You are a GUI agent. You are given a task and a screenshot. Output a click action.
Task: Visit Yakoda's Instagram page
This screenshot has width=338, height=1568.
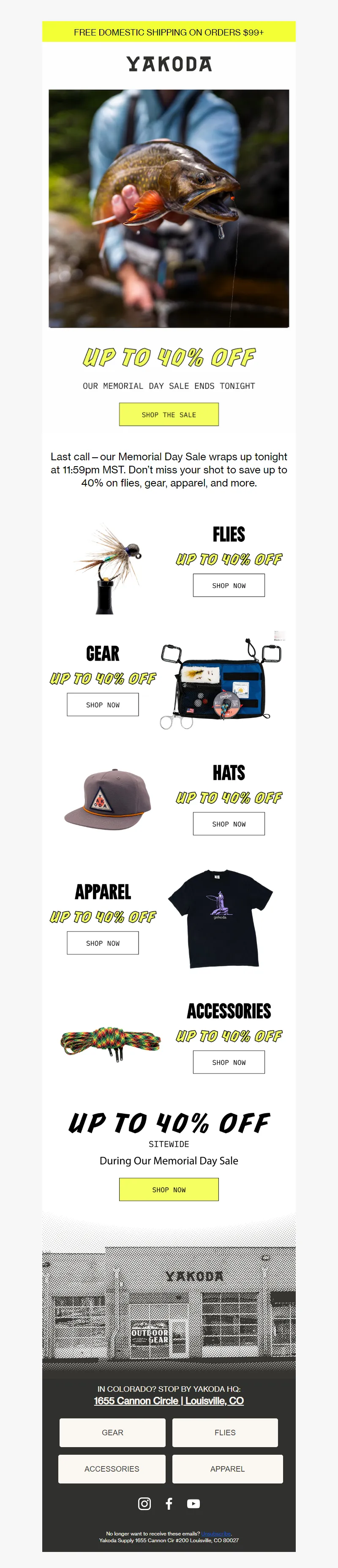tap(144, 1503)
